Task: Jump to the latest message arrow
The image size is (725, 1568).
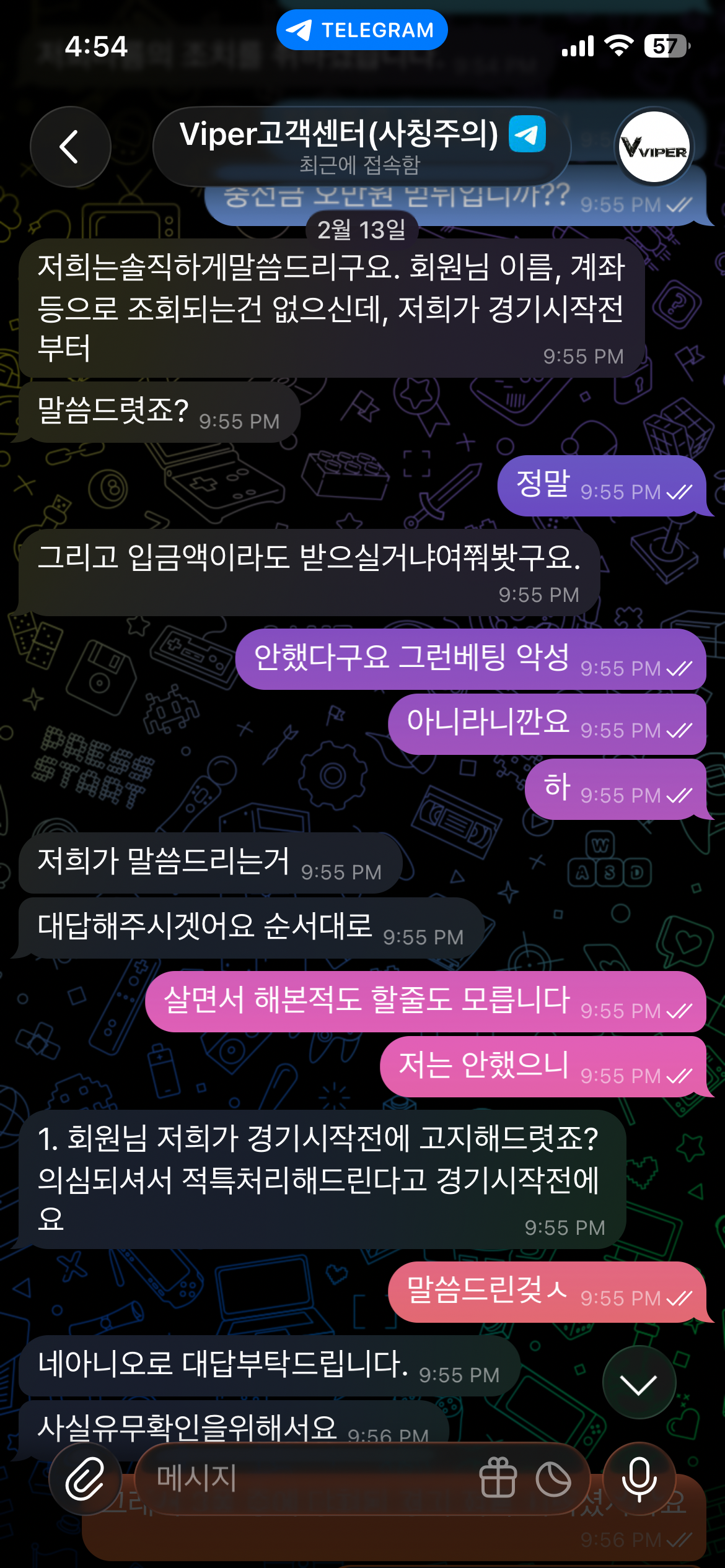Action: (638, 1382)
